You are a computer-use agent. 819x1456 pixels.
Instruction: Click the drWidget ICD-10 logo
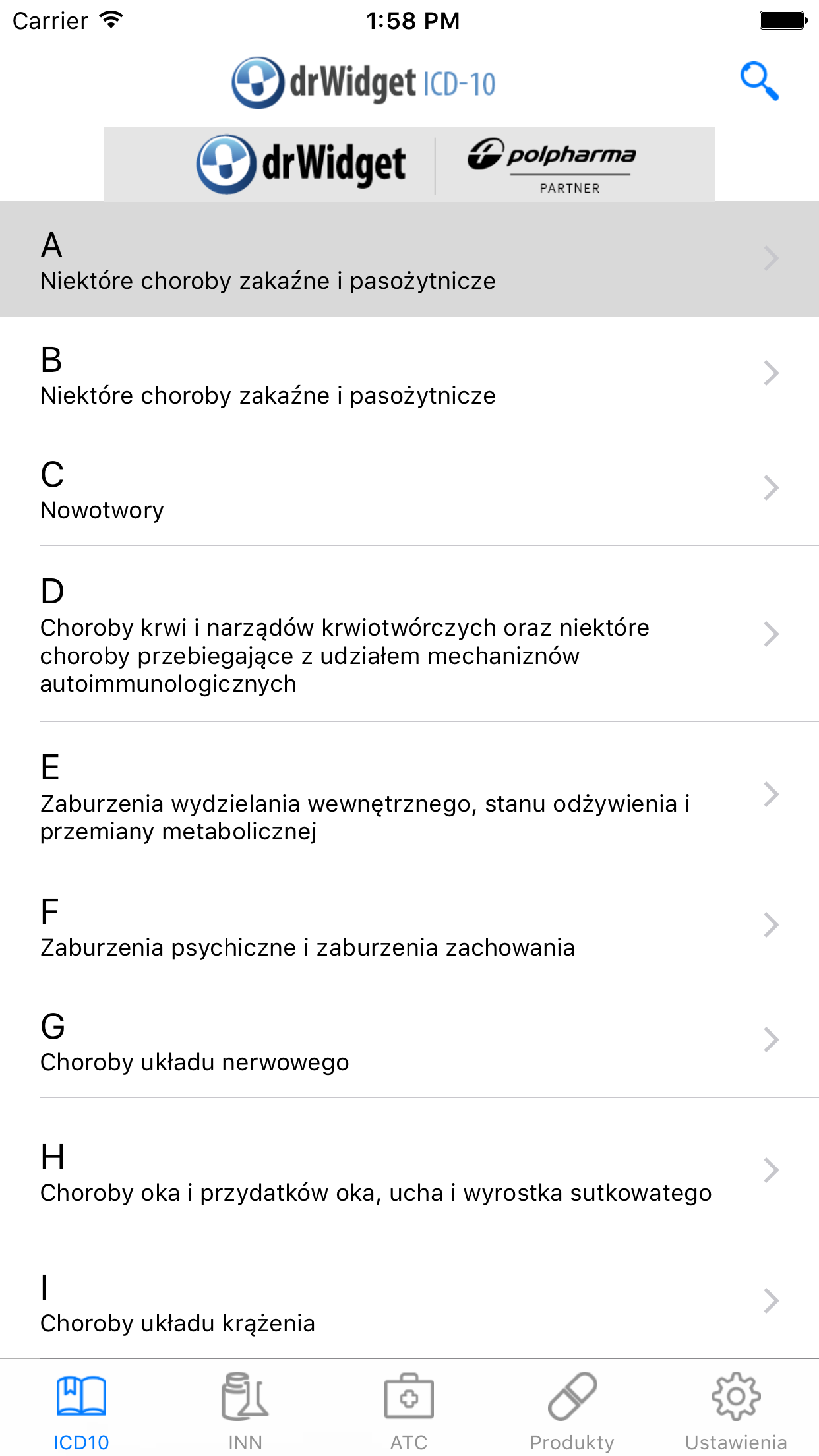point(362,82)
